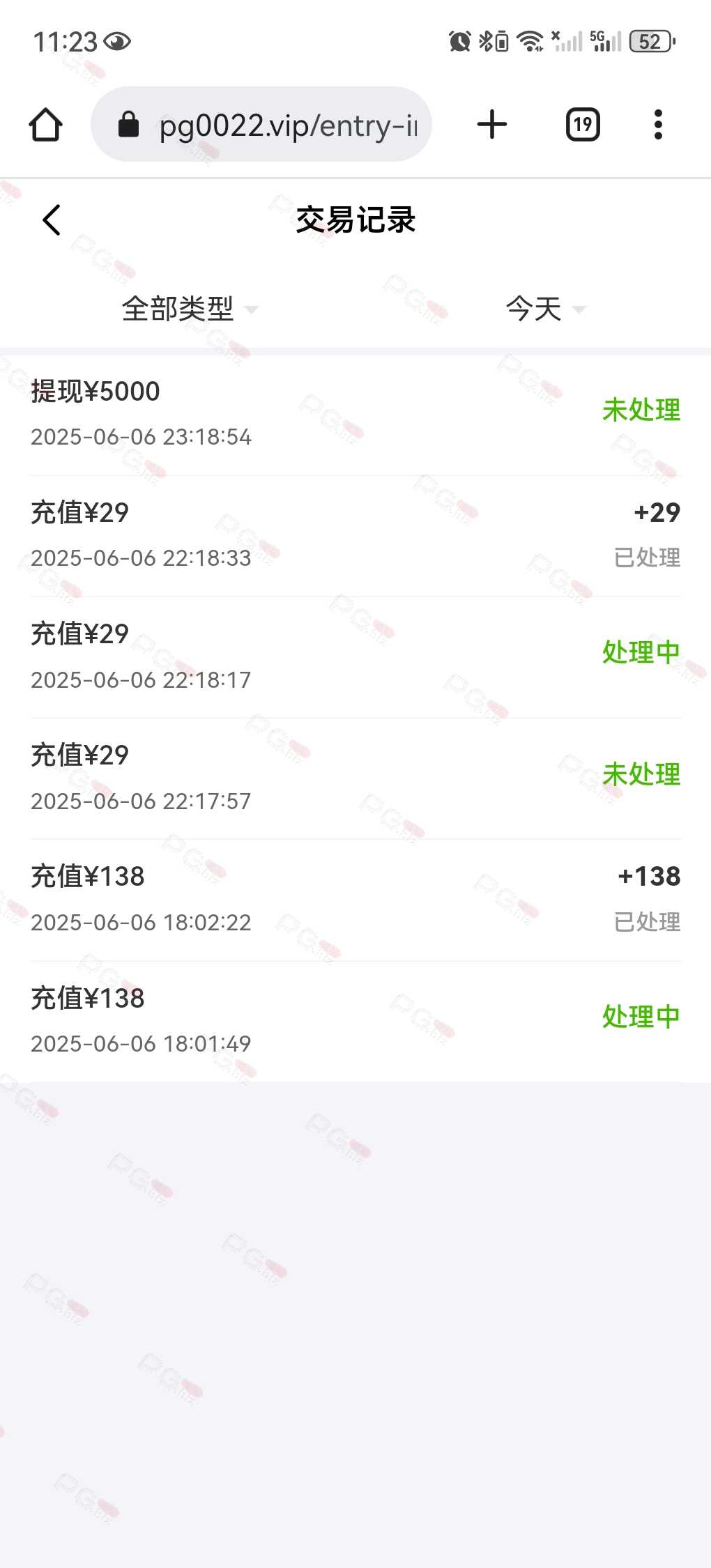Open the 提现¥5000 withdrawal record
Viewport: 711px width, 1568px height.
[x=355, y=415]
